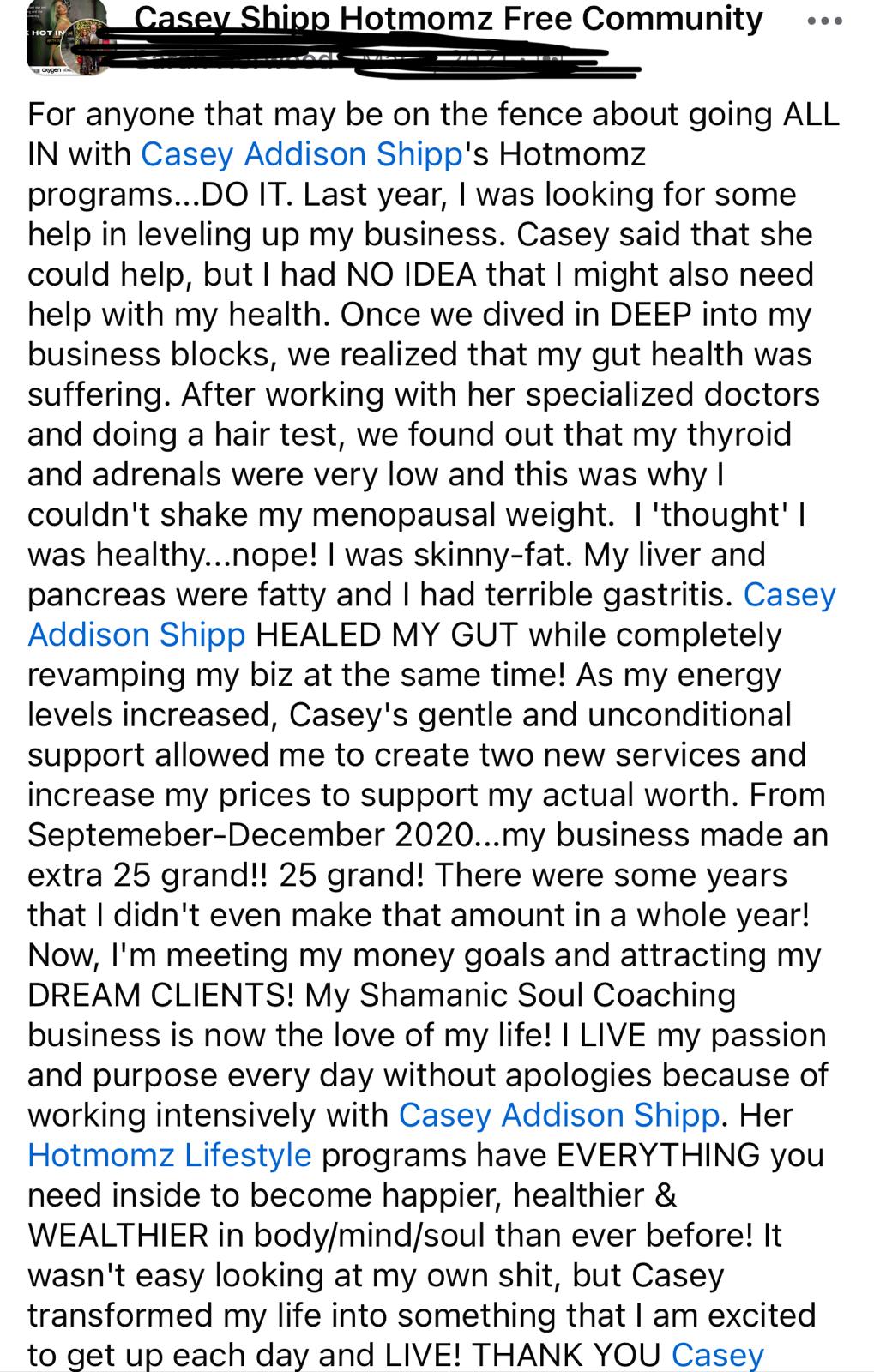
Task: Open the Casey Shipp Hotmomz Free Community group
Action: [x=449, y=19]
